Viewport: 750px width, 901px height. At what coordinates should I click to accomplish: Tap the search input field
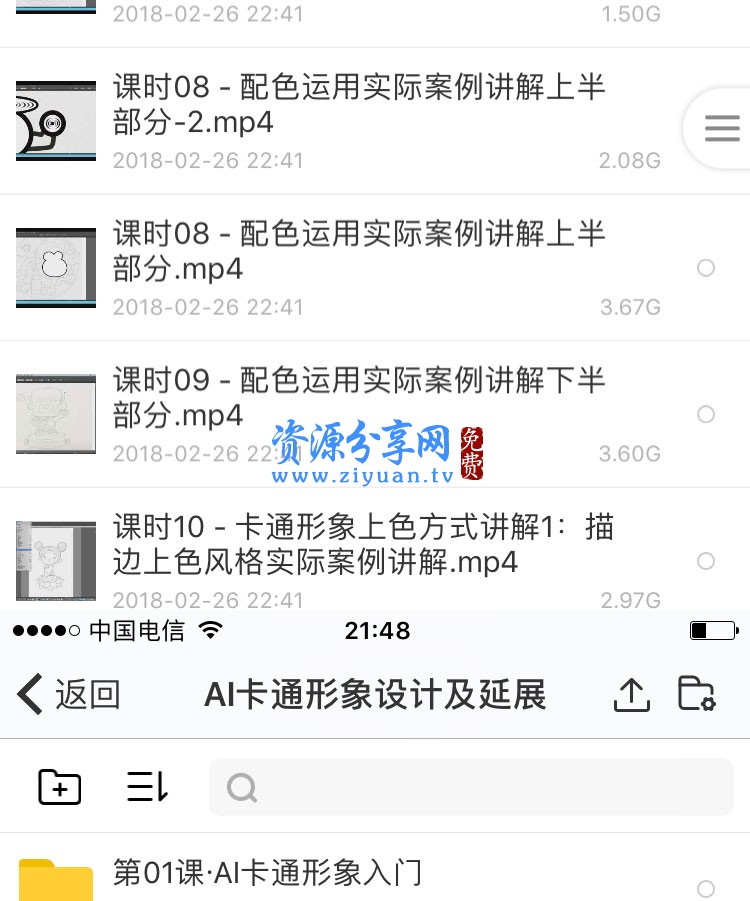point(470,789)
